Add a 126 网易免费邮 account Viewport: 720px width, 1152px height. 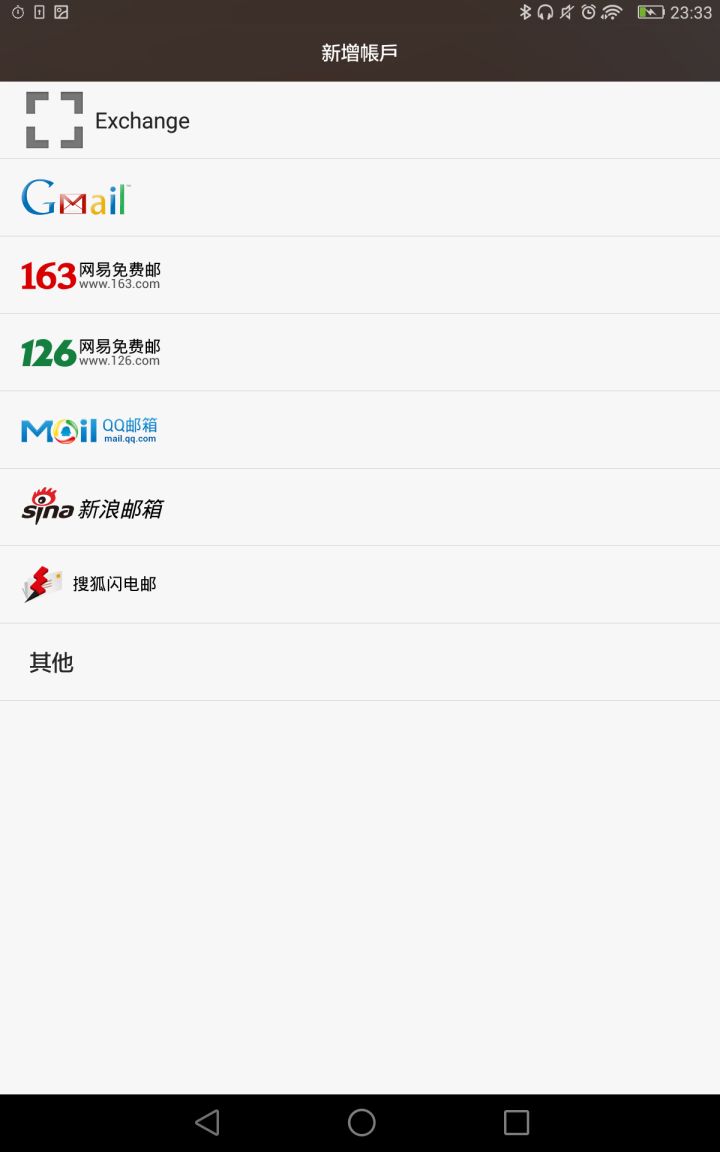(360, 353)
